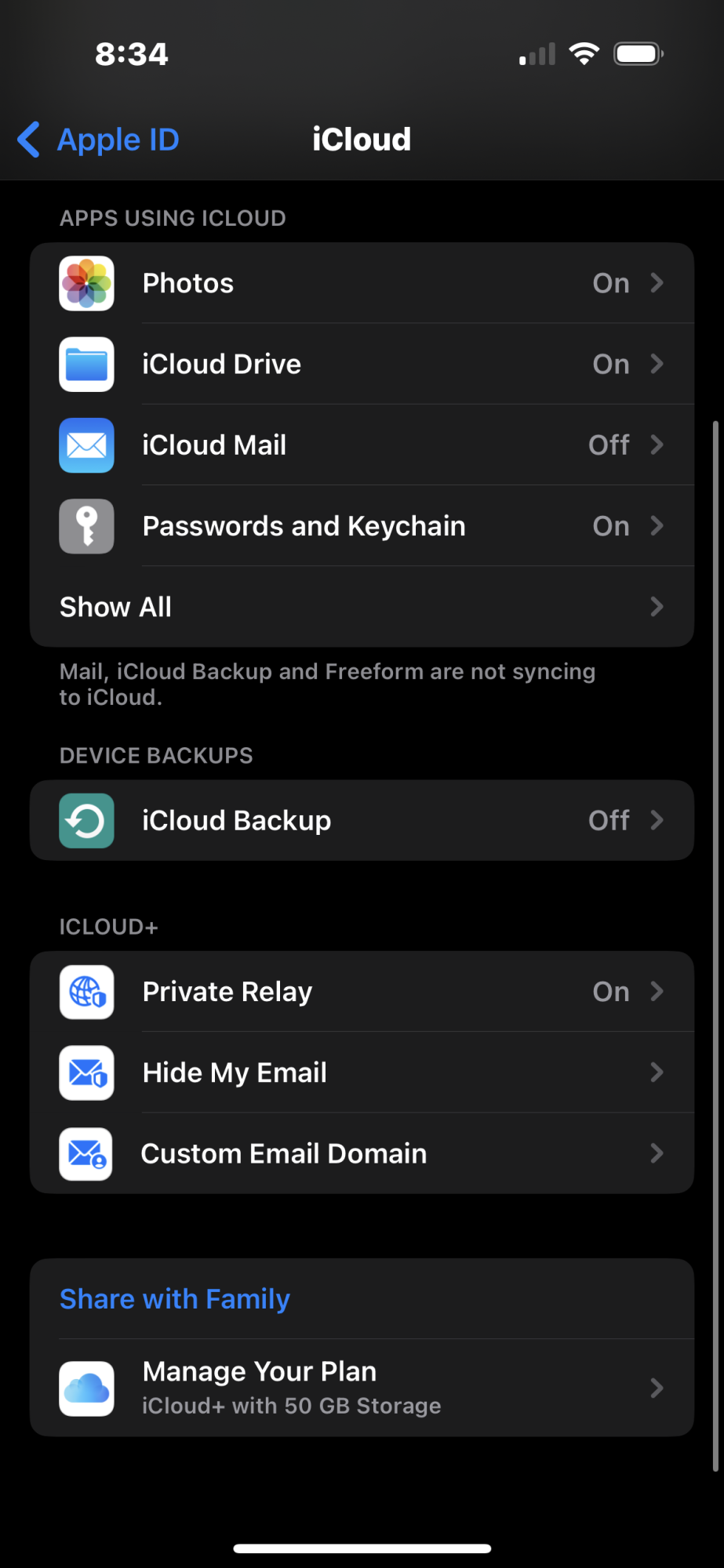Image resolution: width=724 pixels, height=1568 pixels.
Task: Open Passwords and Keychain row
Action: (x=362, y=525)
